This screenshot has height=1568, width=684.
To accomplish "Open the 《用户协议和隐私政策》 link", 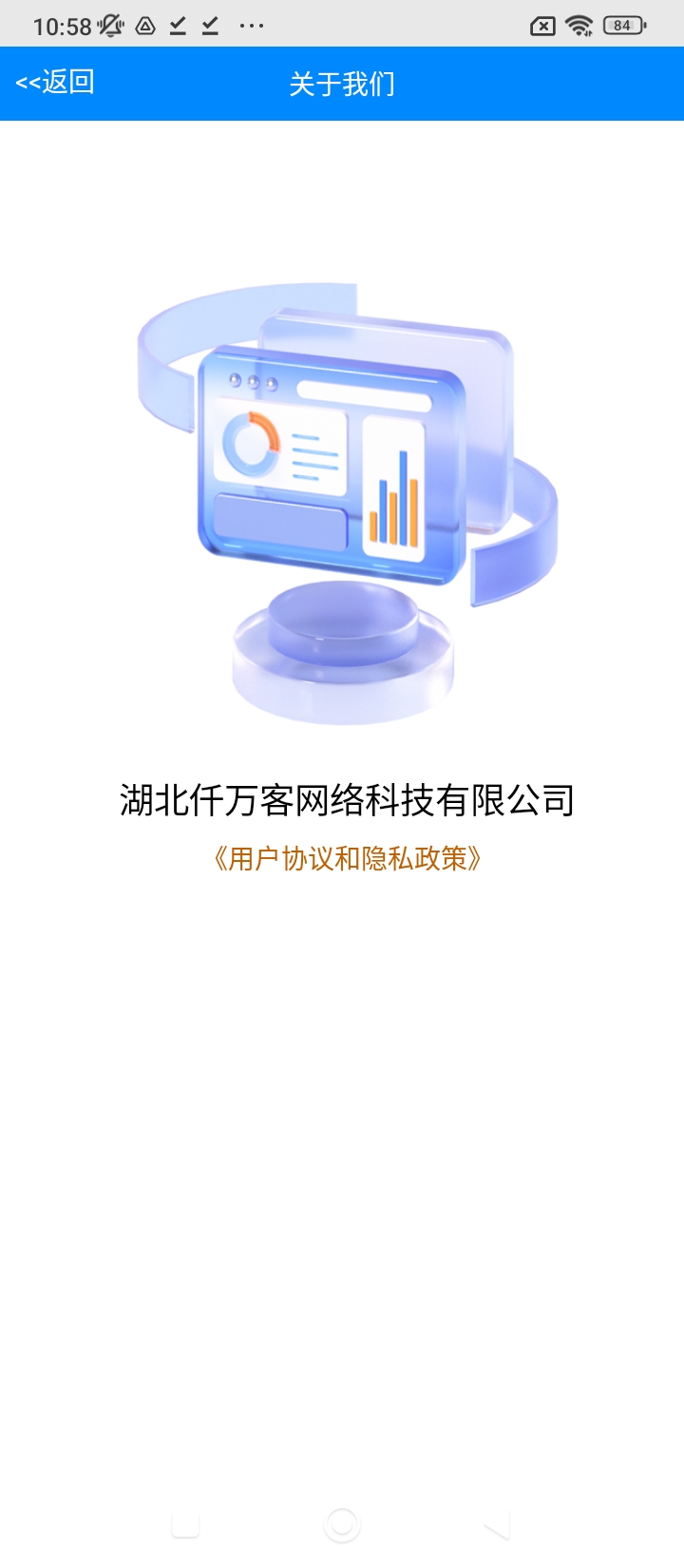I will point(347,859).
